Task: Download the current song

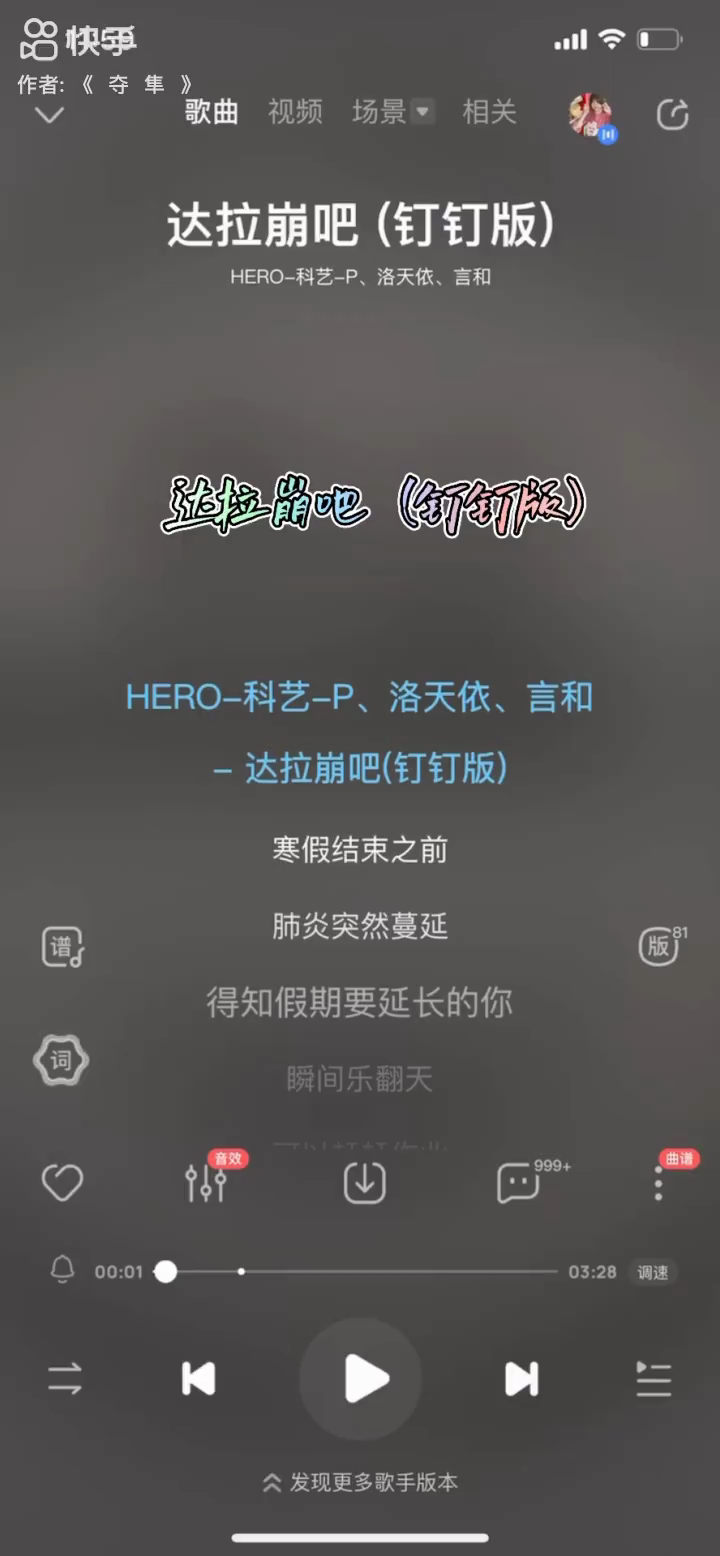Action: coord(364,1184)
